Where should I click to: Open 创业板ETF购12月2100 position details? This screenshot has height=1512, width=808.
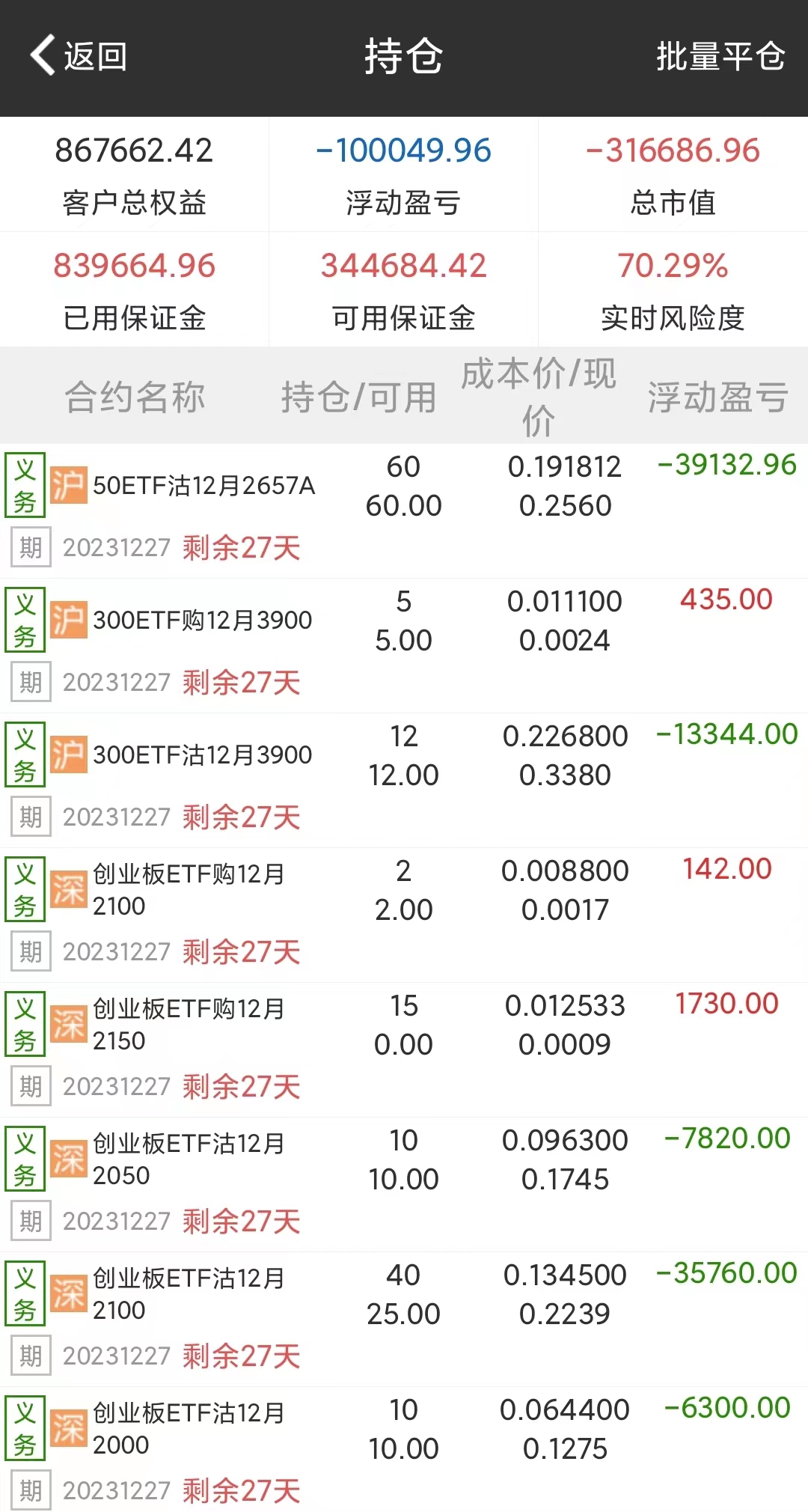(x=189, y=891)
